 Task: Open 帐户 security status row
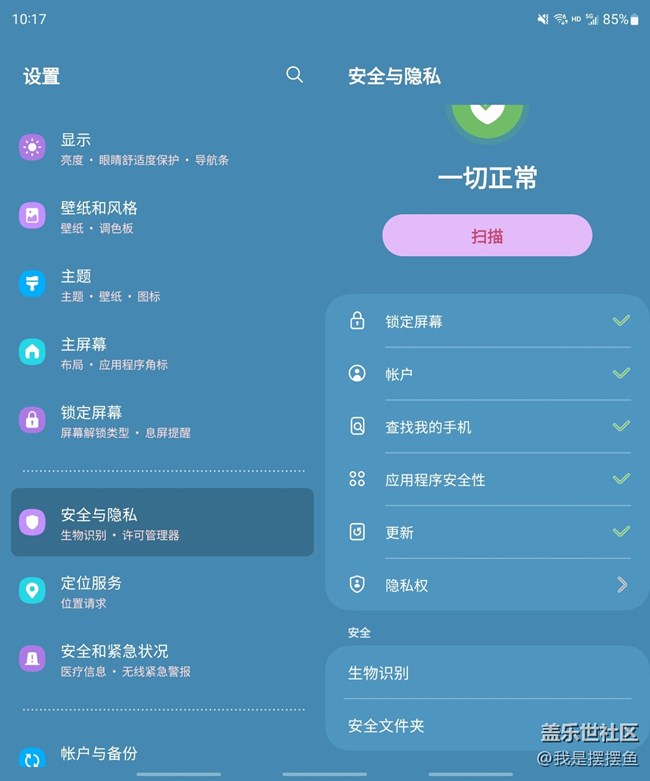(x=487, y=374)
